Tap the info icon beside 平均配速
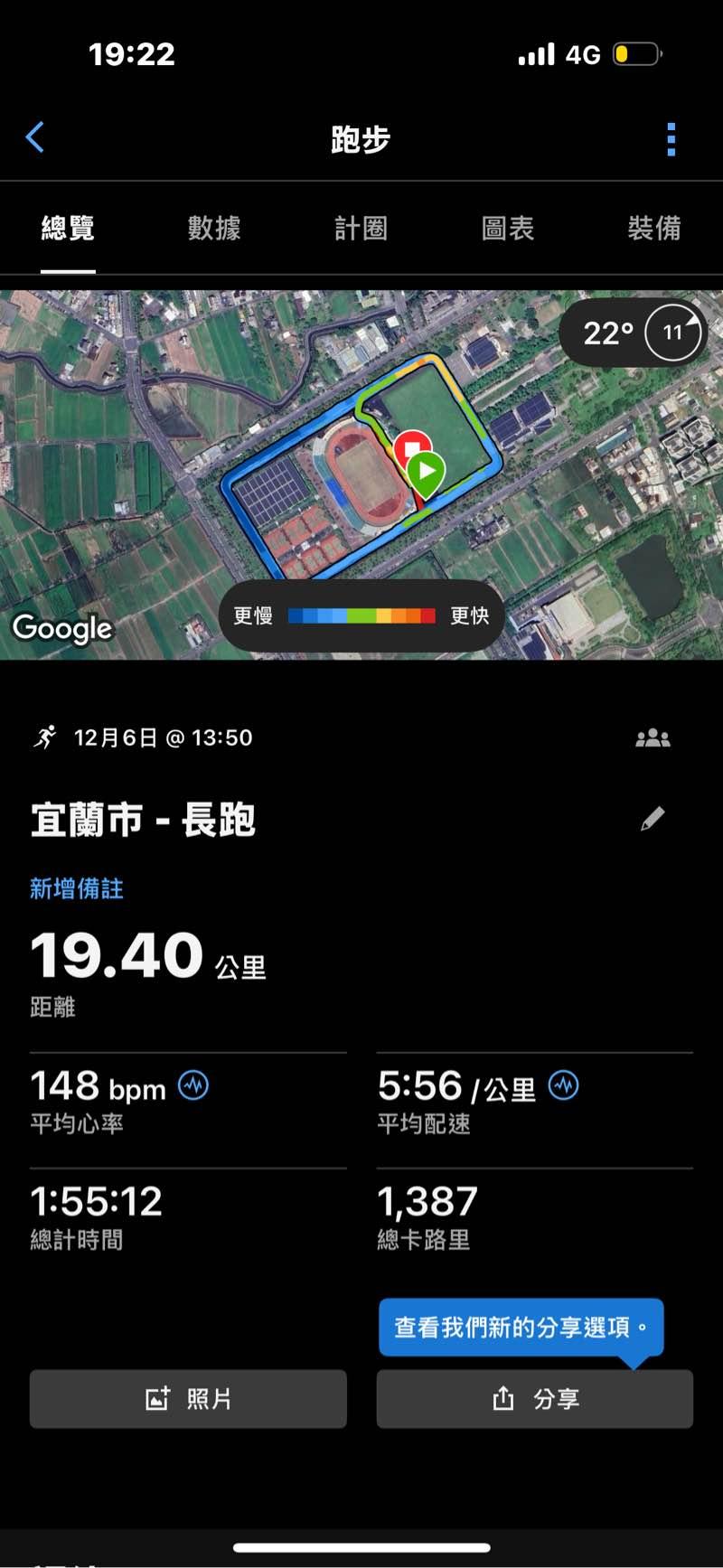 pyautogui.click(x=564, y=1084)
